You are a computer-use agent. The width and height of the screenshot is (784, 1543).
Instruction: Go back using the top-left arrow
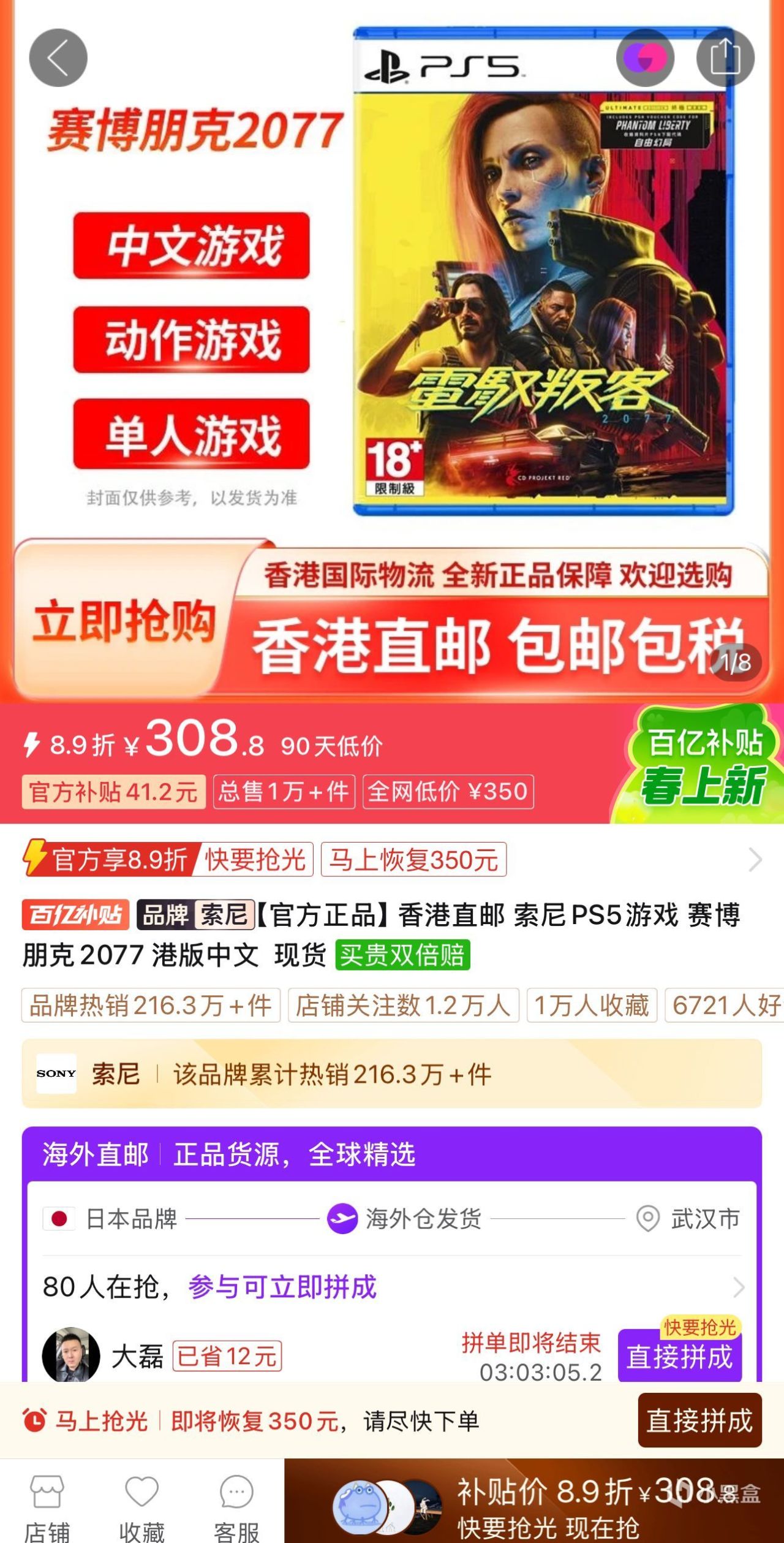coord(58,58)
